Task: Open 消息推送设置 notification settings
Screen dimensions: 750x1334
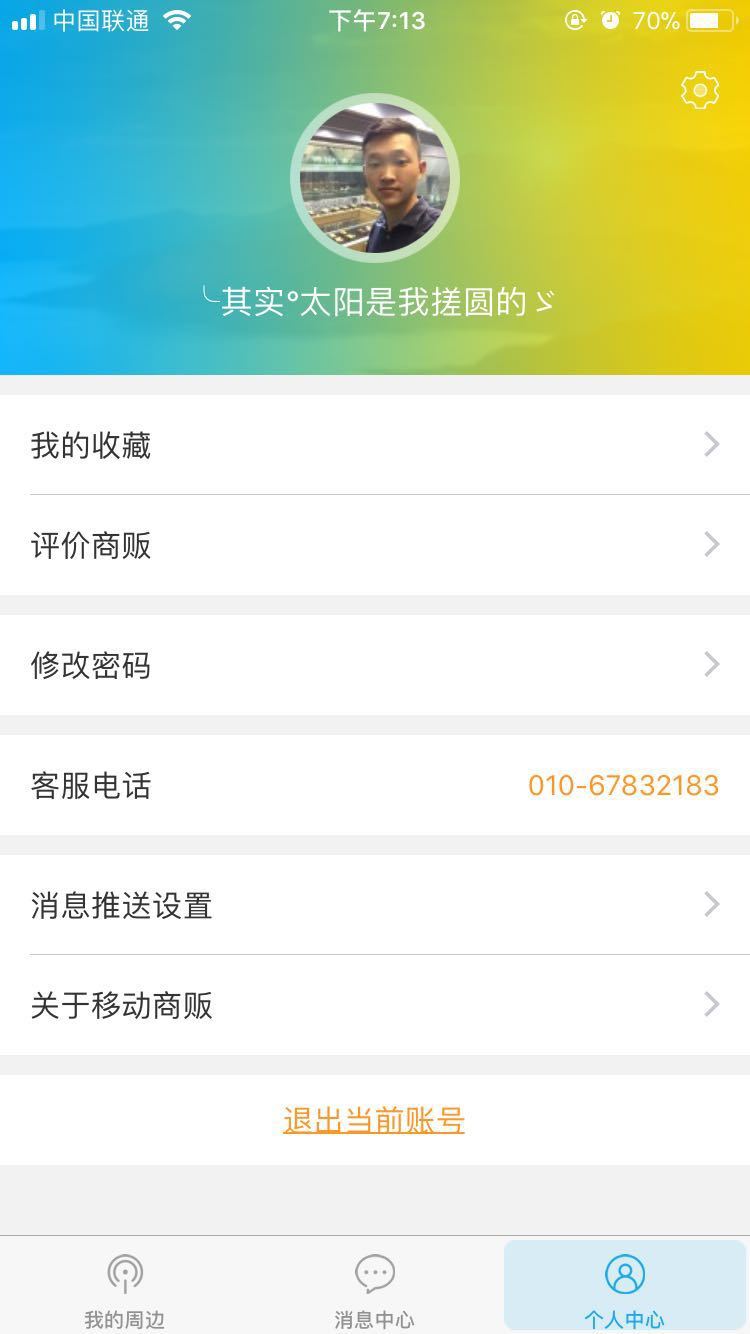Action: click(x=375, y=905)
